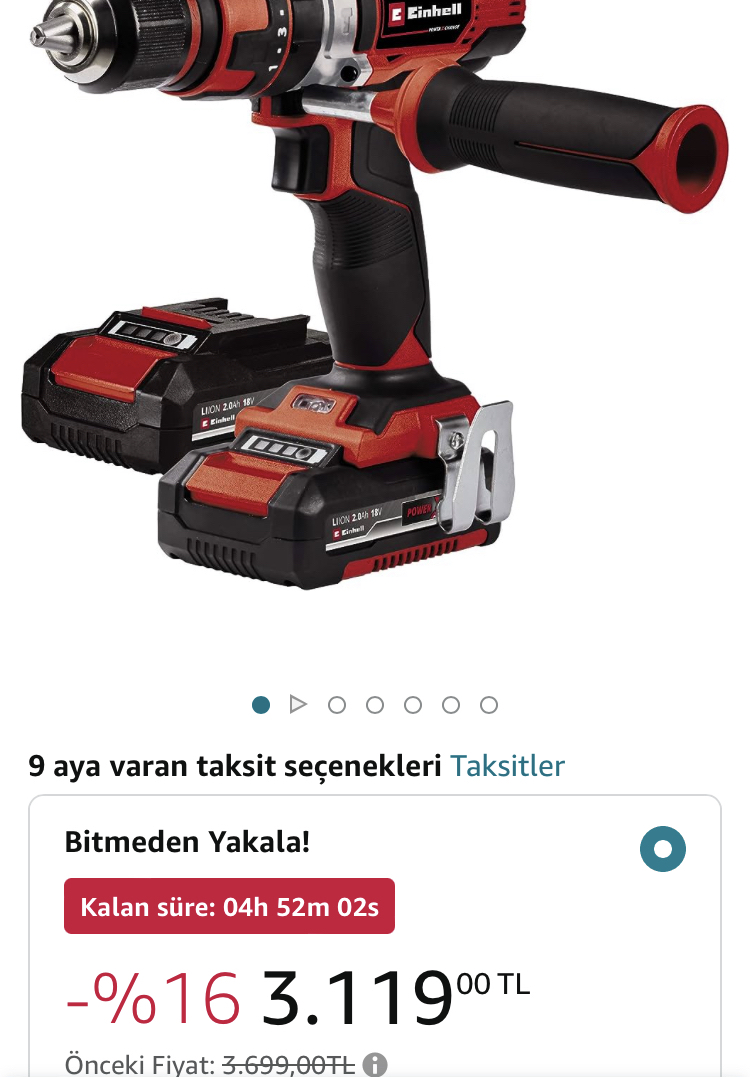
Task: Tap the info icon next to Önceki Fiyat
Action: coord(375,1064)
